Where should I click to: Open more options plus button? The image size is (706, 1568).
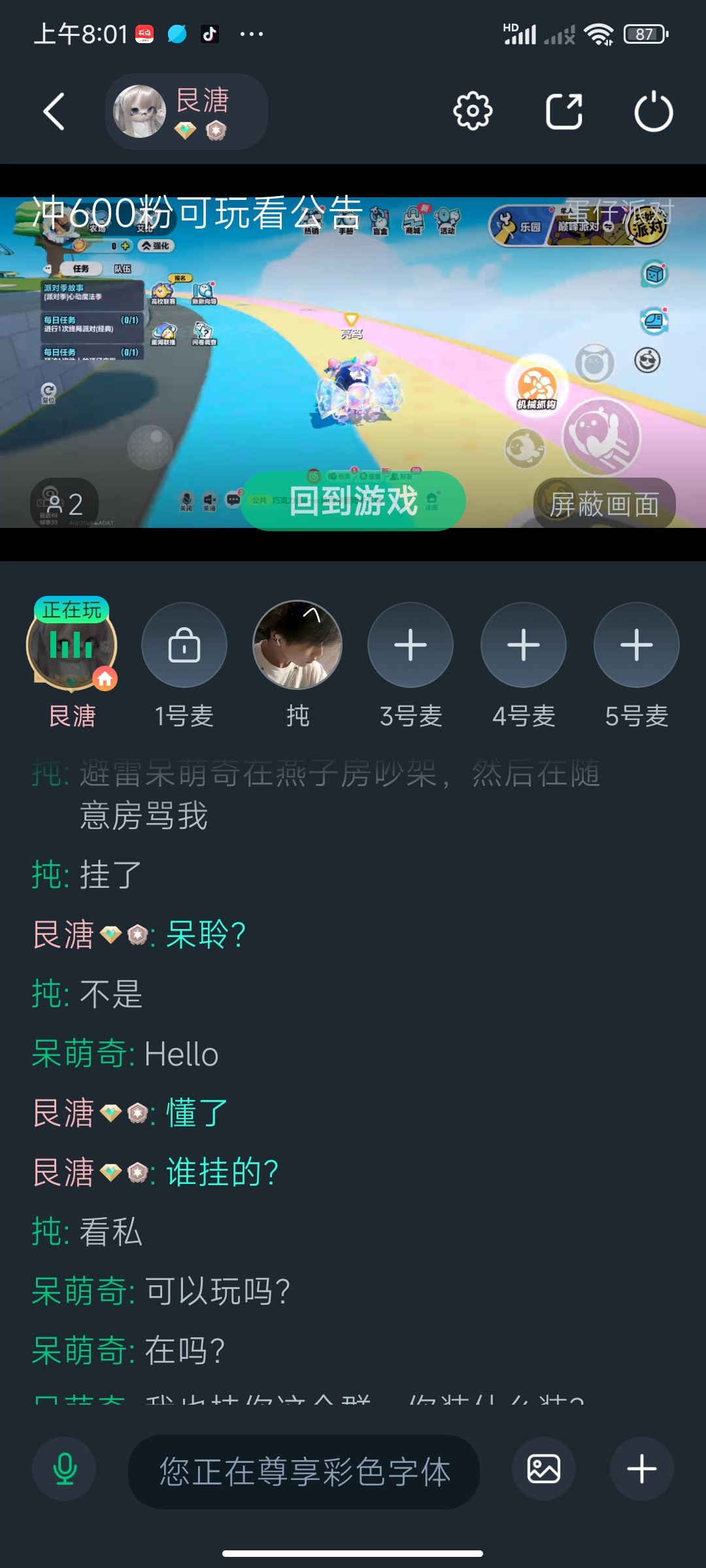coord(641,1469)
